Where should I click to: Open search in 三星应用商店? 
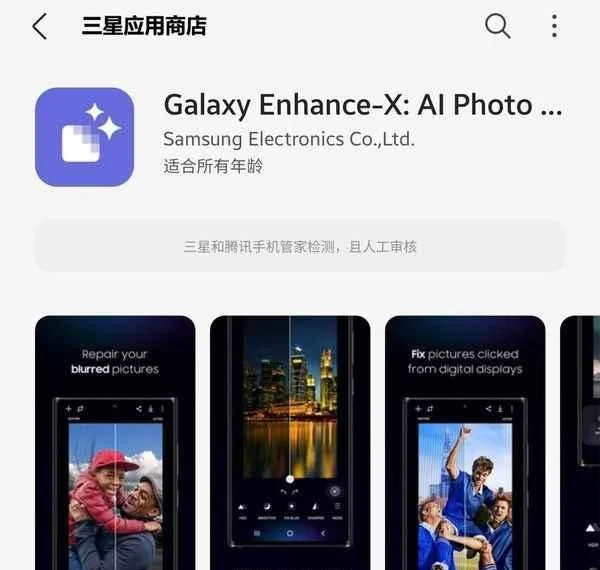tap(497, 27)
